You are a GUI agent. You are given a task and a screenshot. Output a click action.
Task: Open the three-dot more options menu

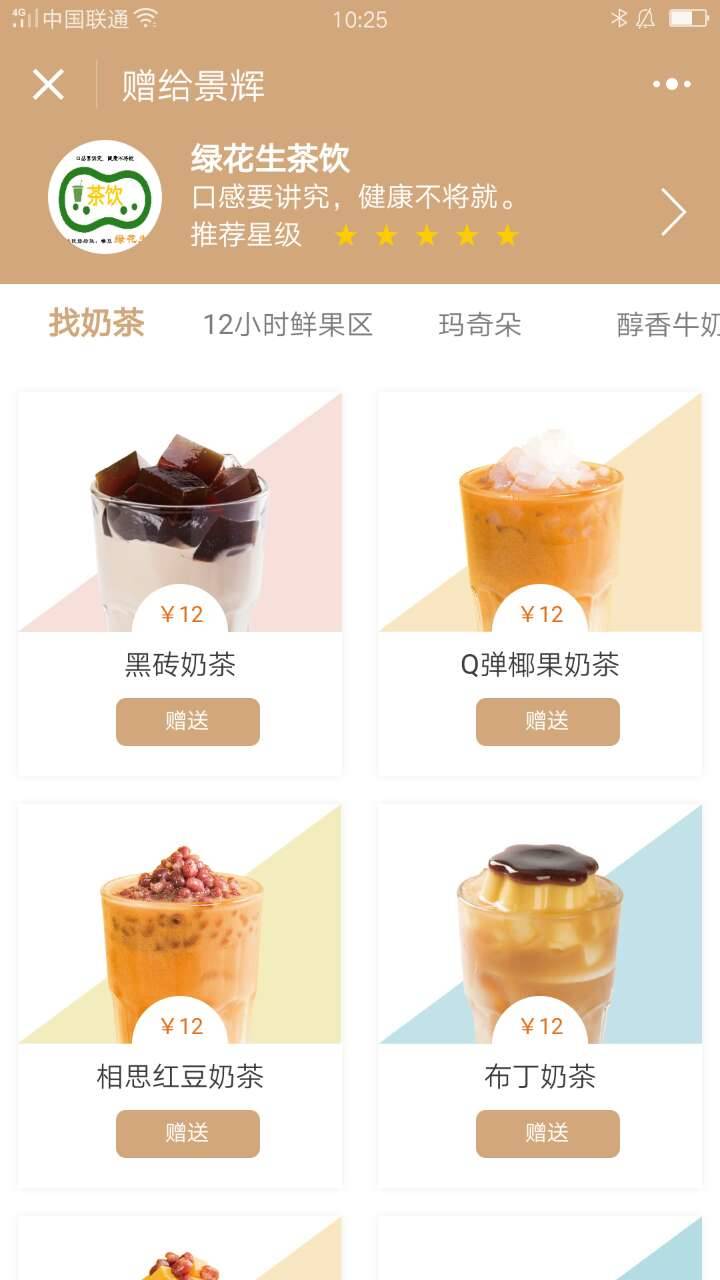[x=672, y=85]
